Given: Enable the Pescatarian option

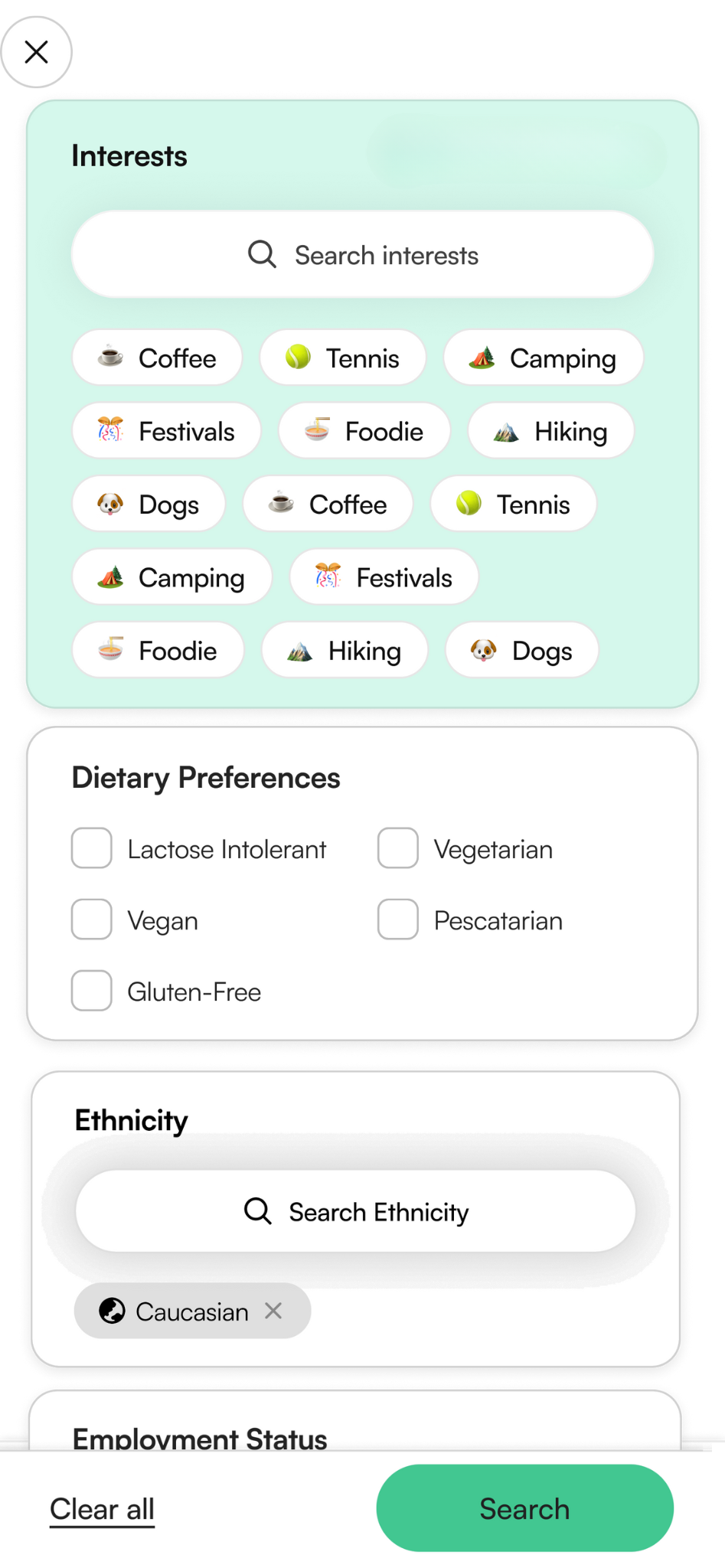Looking at the screenshot, I should click(398, 920).
